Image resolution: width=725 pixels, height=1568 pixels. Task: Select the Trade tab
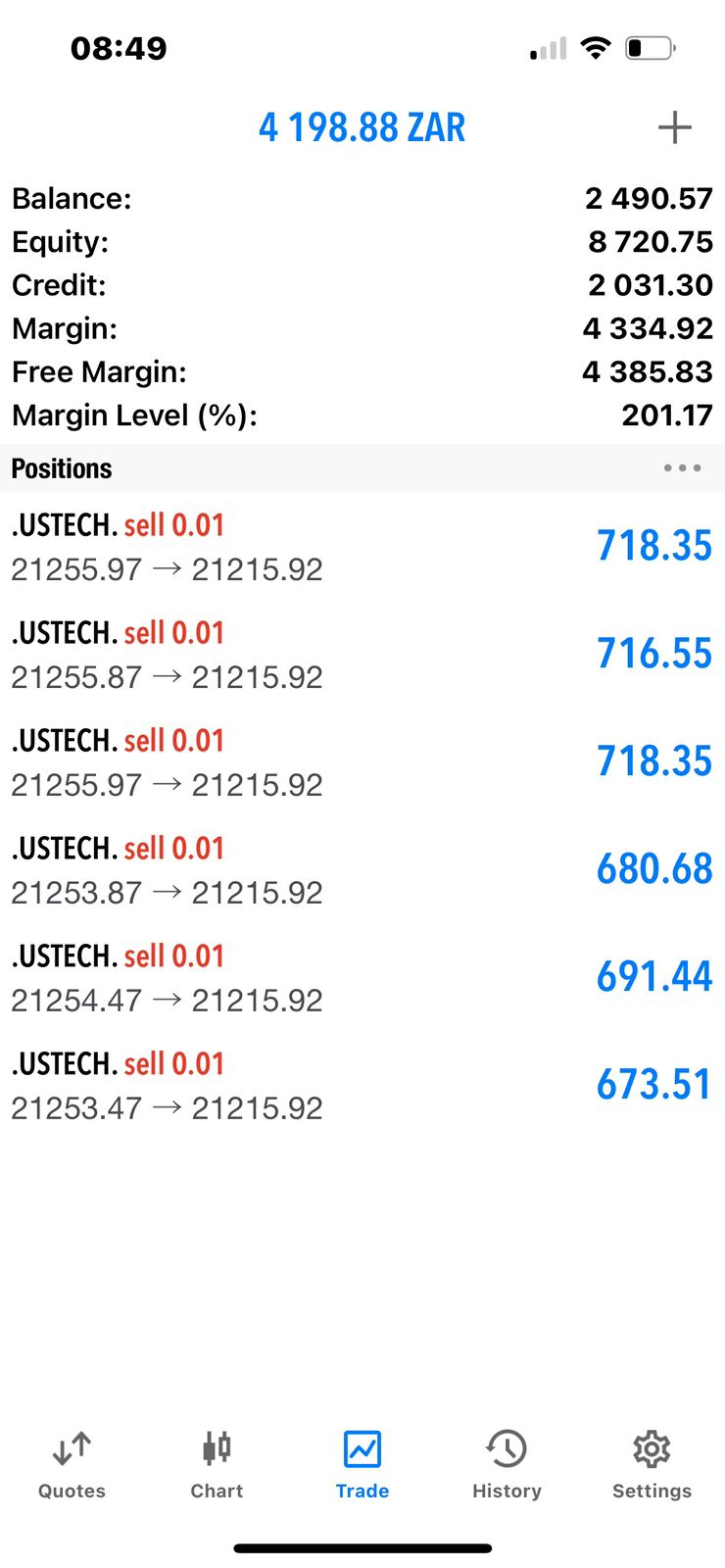362,1465
